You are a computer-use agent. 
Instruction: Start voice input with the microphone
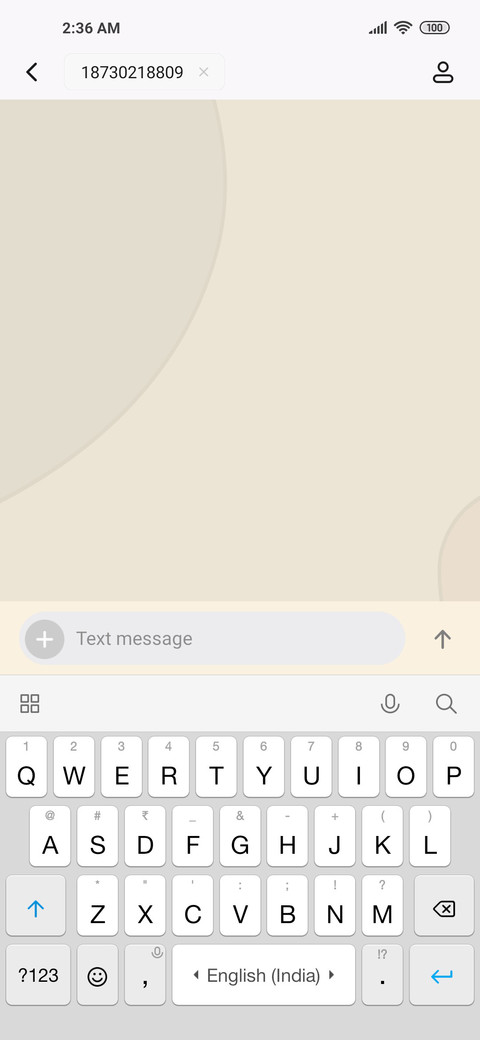pyautogui.click(x=390, y=704)
